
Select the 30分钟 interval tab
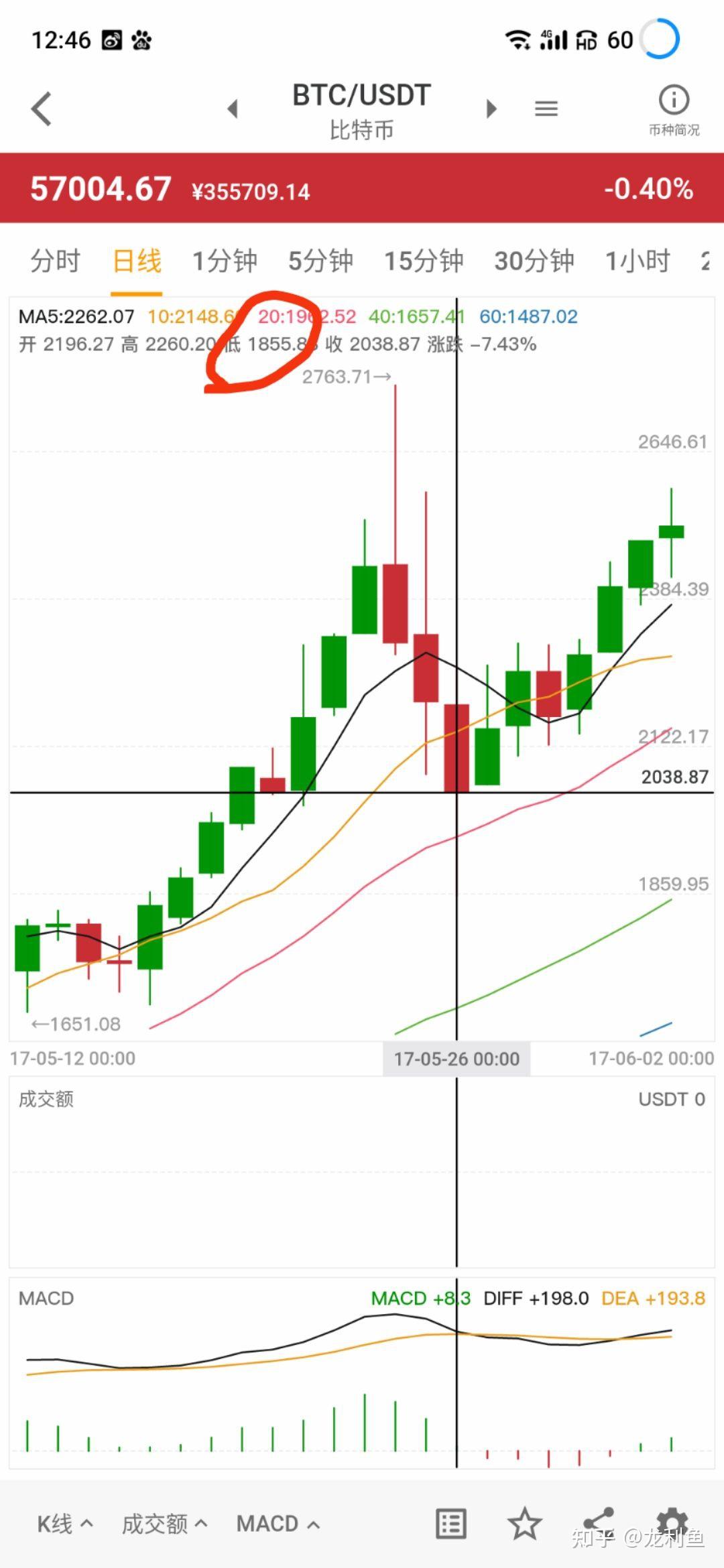click(x=534, y=261)
